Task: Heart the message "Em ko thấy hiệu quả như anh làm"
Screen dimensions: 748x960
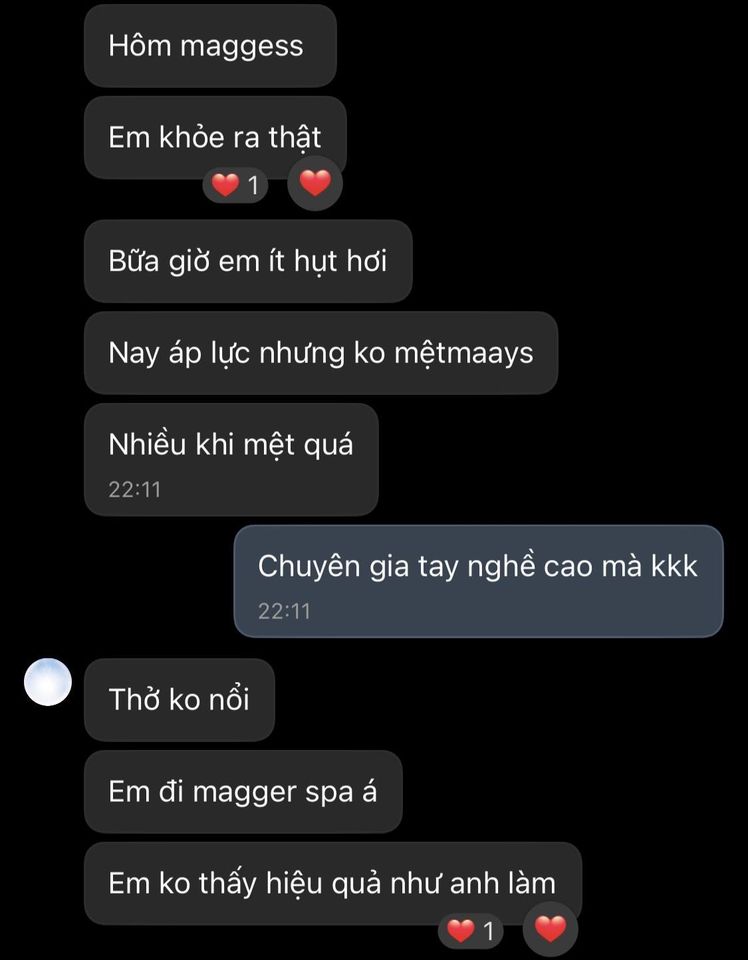Action: tap(550, 930)
